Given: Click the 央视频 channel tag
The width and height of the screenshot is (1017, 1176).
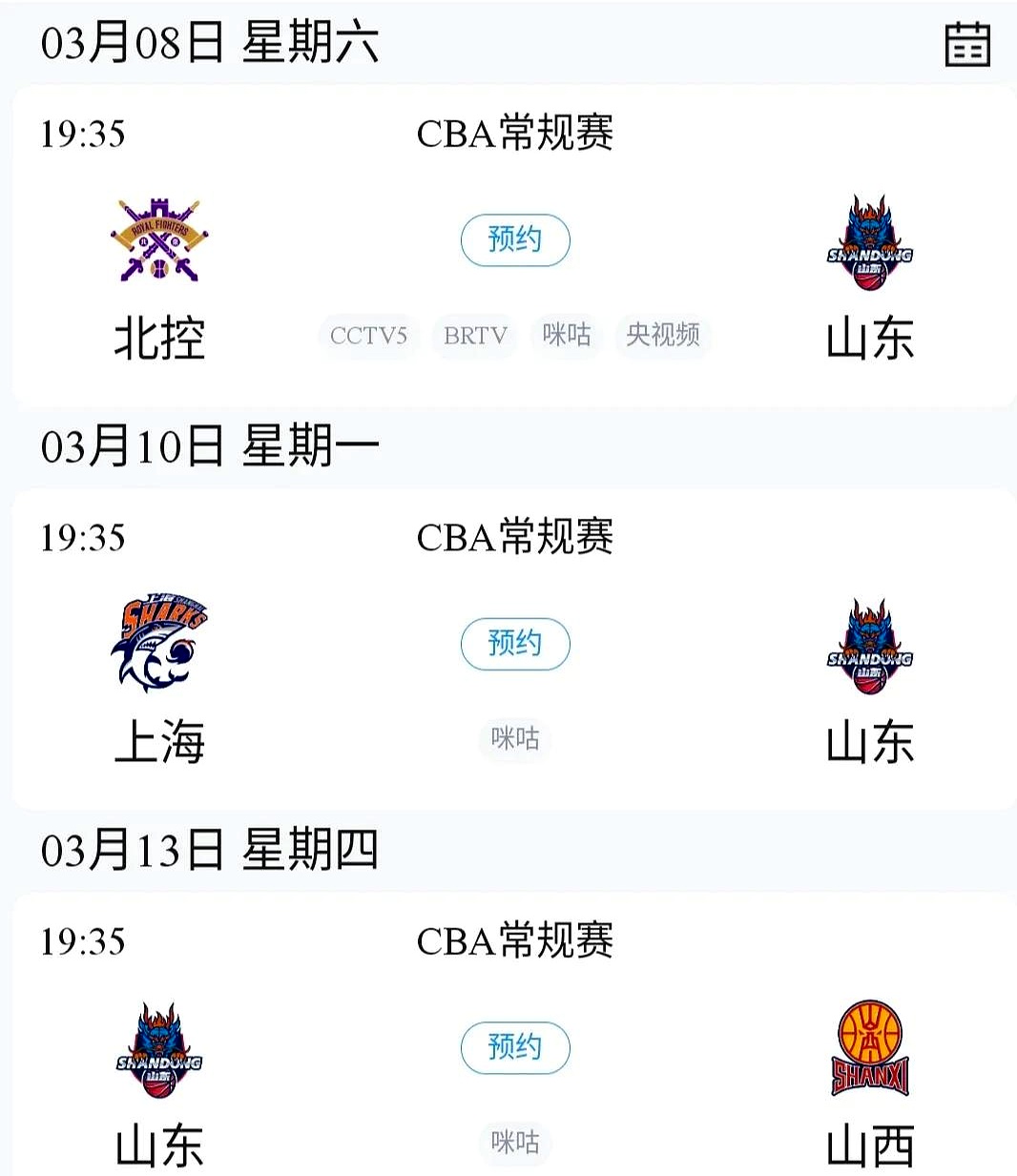Looking at the screenshot, I should pos(663,336).
